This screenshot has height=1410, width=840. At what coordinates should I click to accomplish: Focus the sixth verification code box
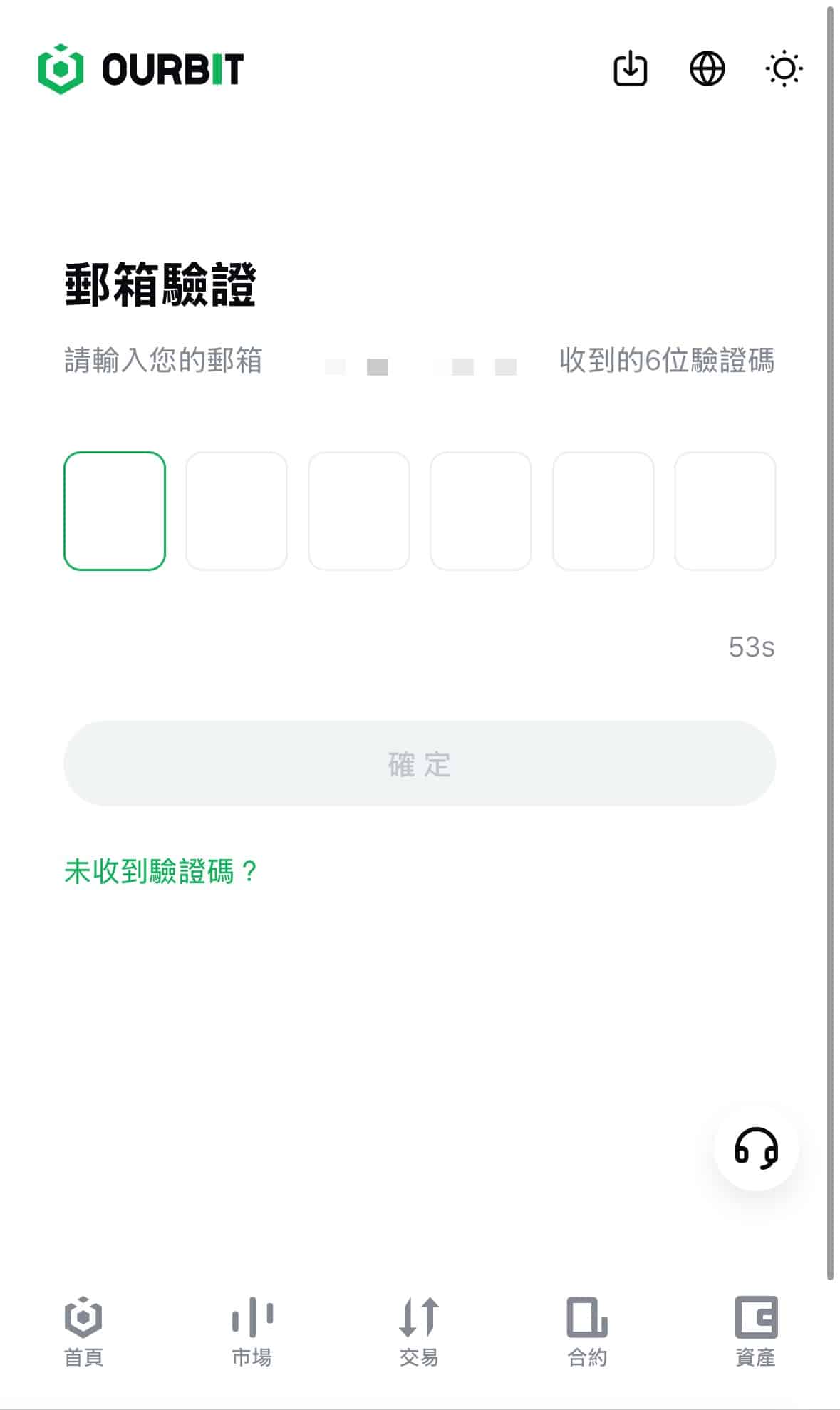coord(725,510)
